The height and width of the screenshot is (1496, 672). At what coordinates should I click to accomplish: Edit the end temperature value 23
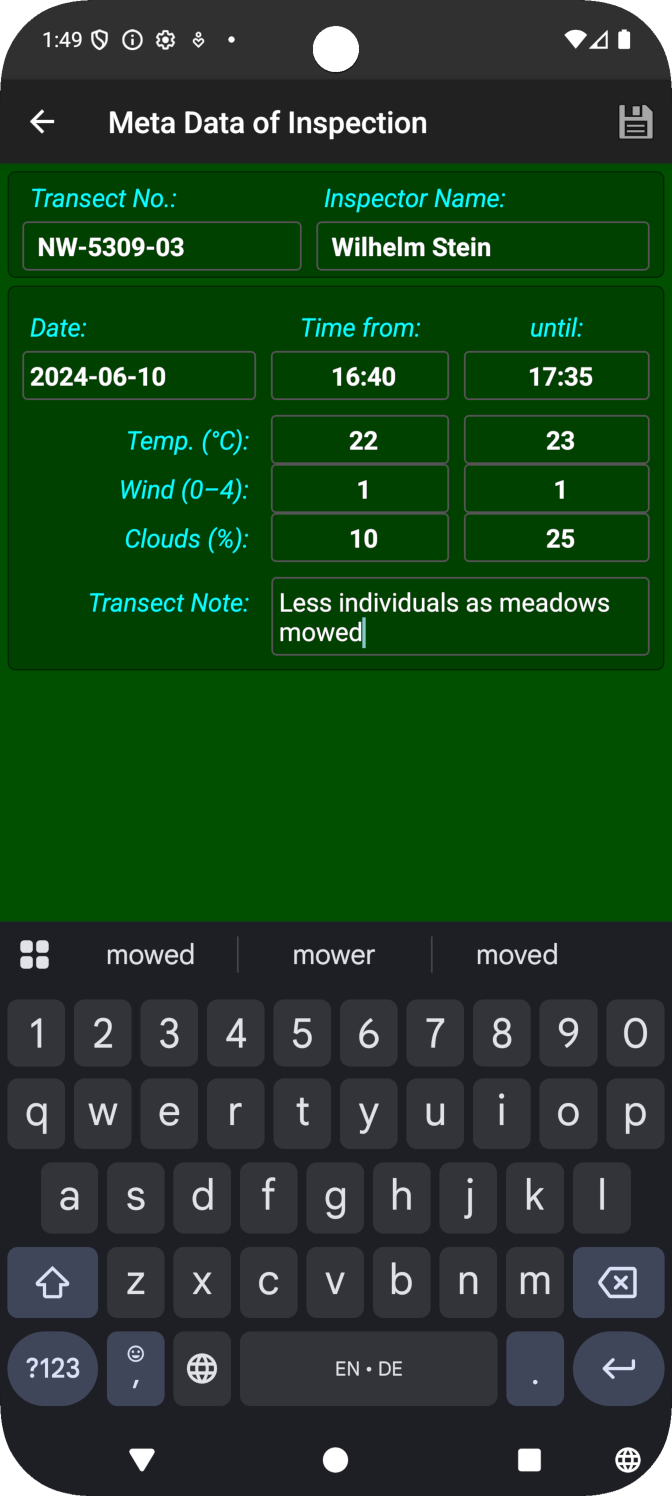(x=557, y=440)
